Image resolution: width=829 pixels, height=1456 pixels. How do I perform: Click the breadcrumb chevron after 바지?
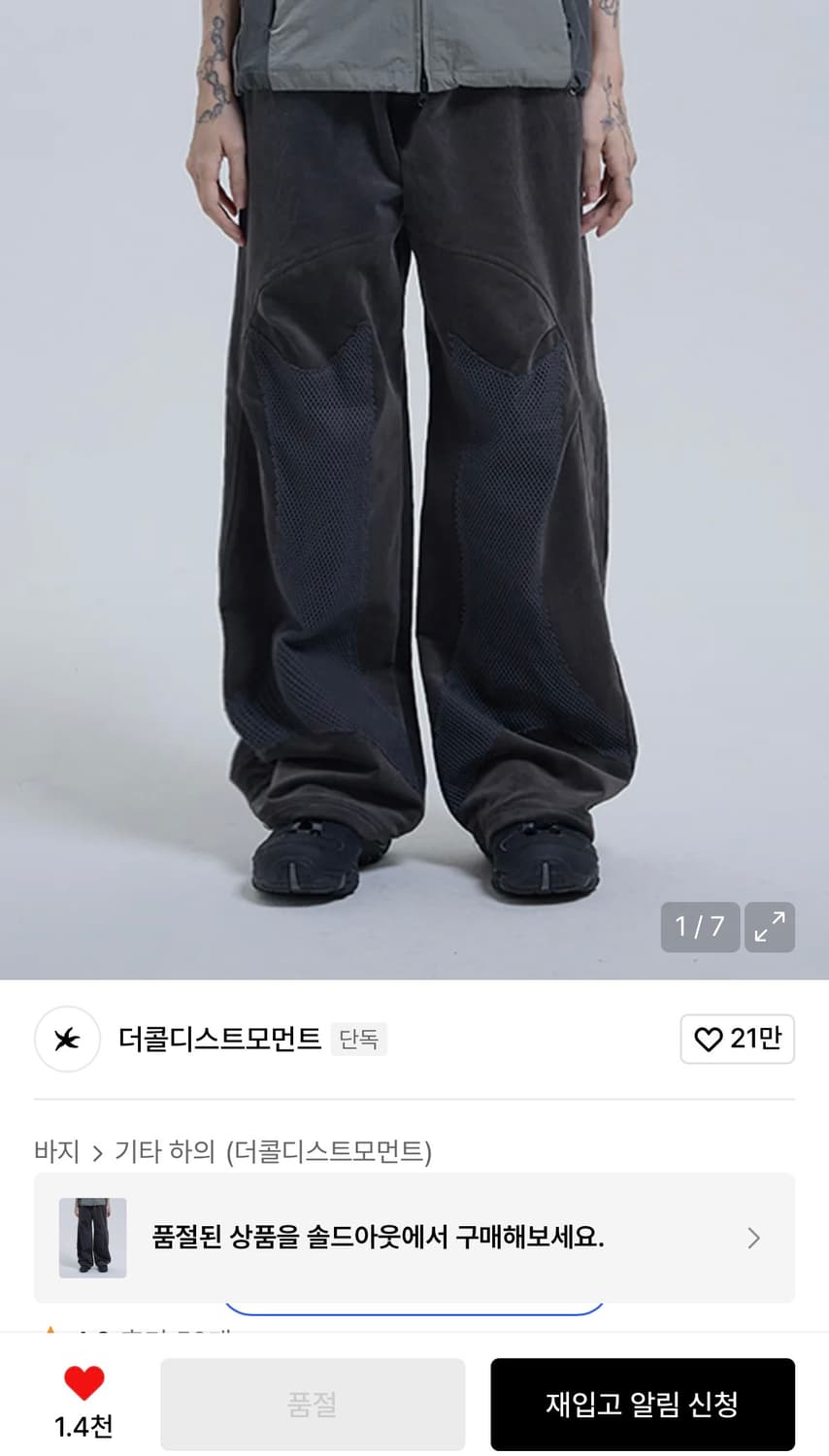pyautogui.click(x=96, y=1153)
